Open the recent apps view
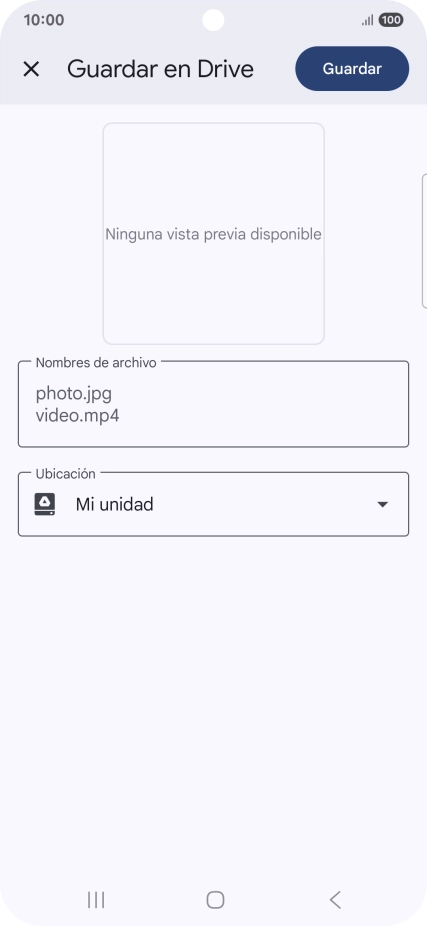Image resolution: width=427 pixels, height=926 pixels. point(96,900)
